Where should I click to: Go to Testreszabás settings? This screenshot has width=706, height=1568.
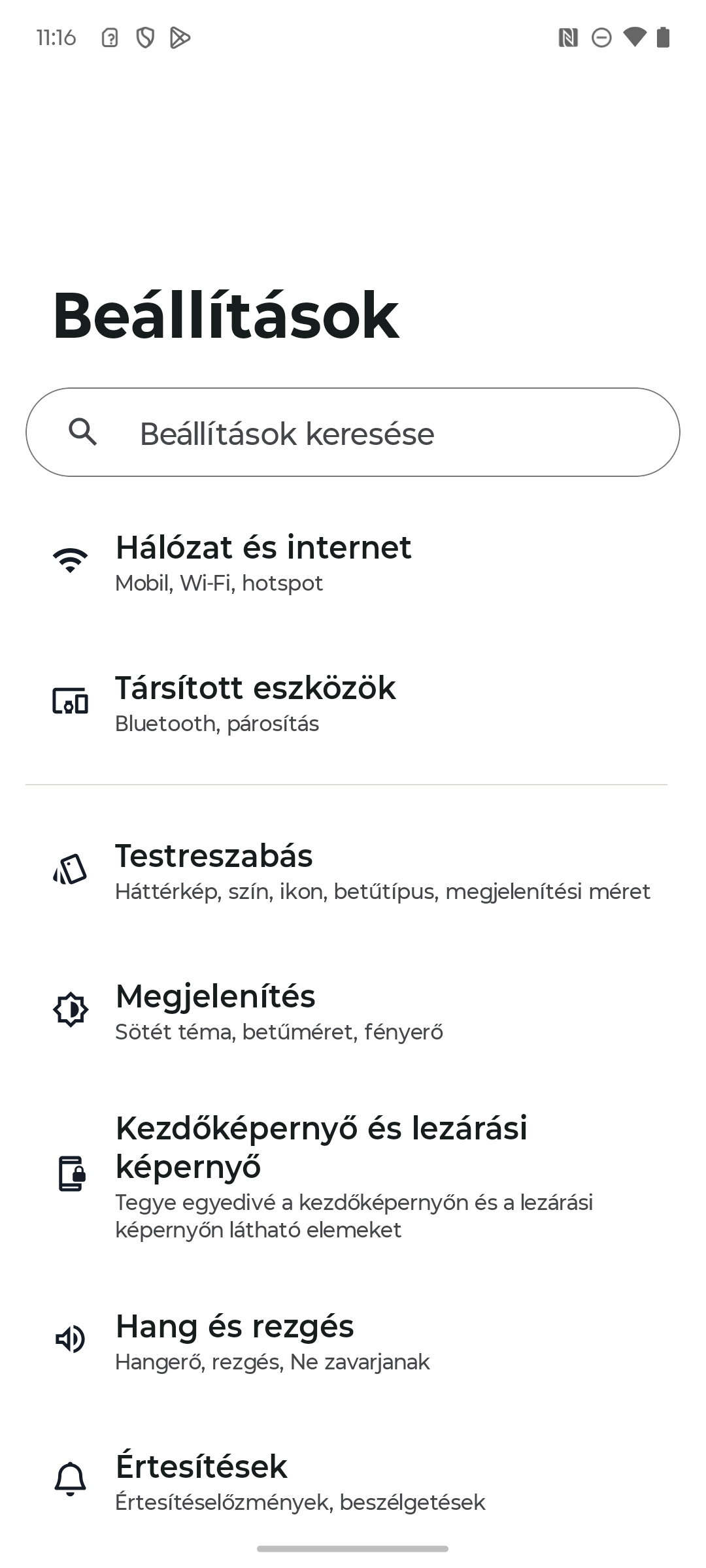(353, 871)
